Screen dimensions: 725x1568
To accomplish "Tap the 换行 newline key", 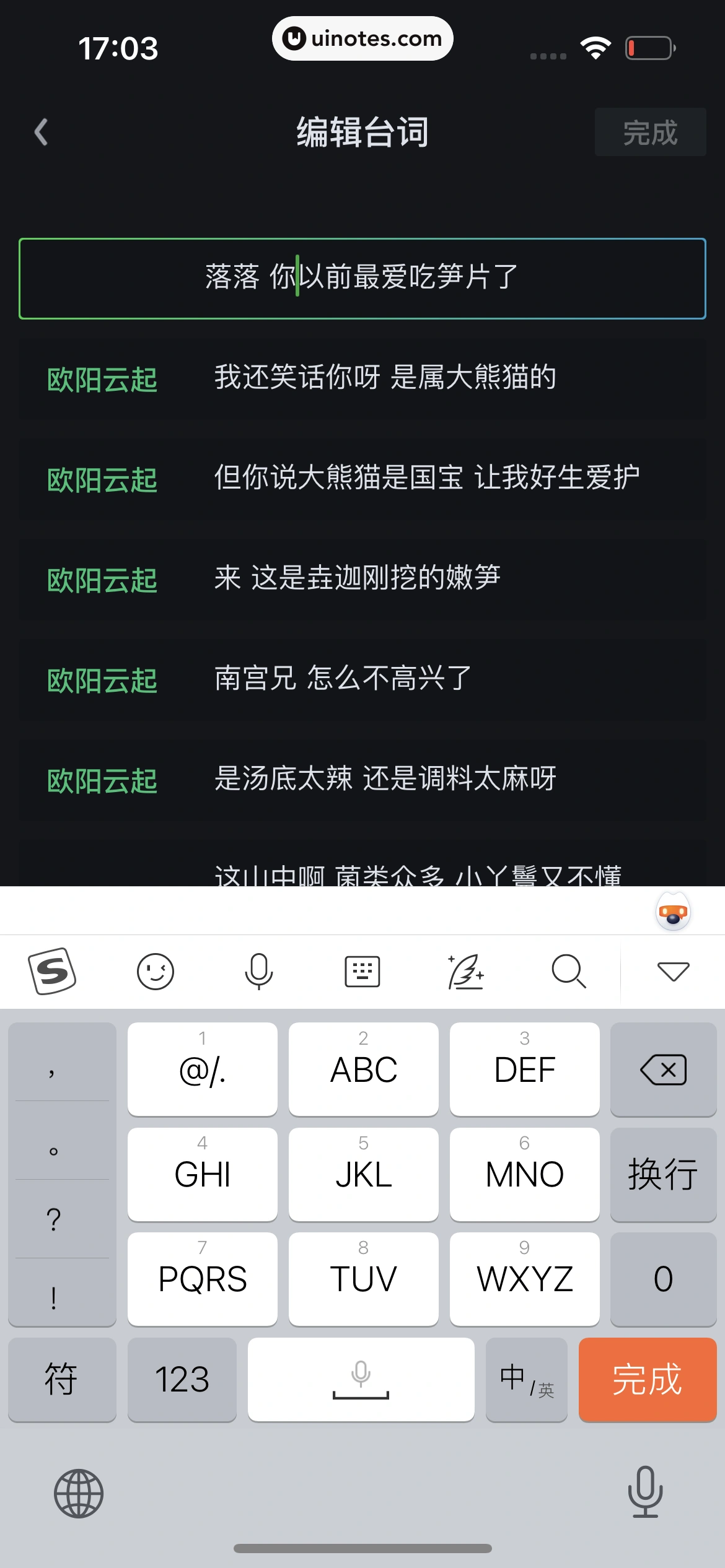I will pyautogui.click(x=663, y=1174).
